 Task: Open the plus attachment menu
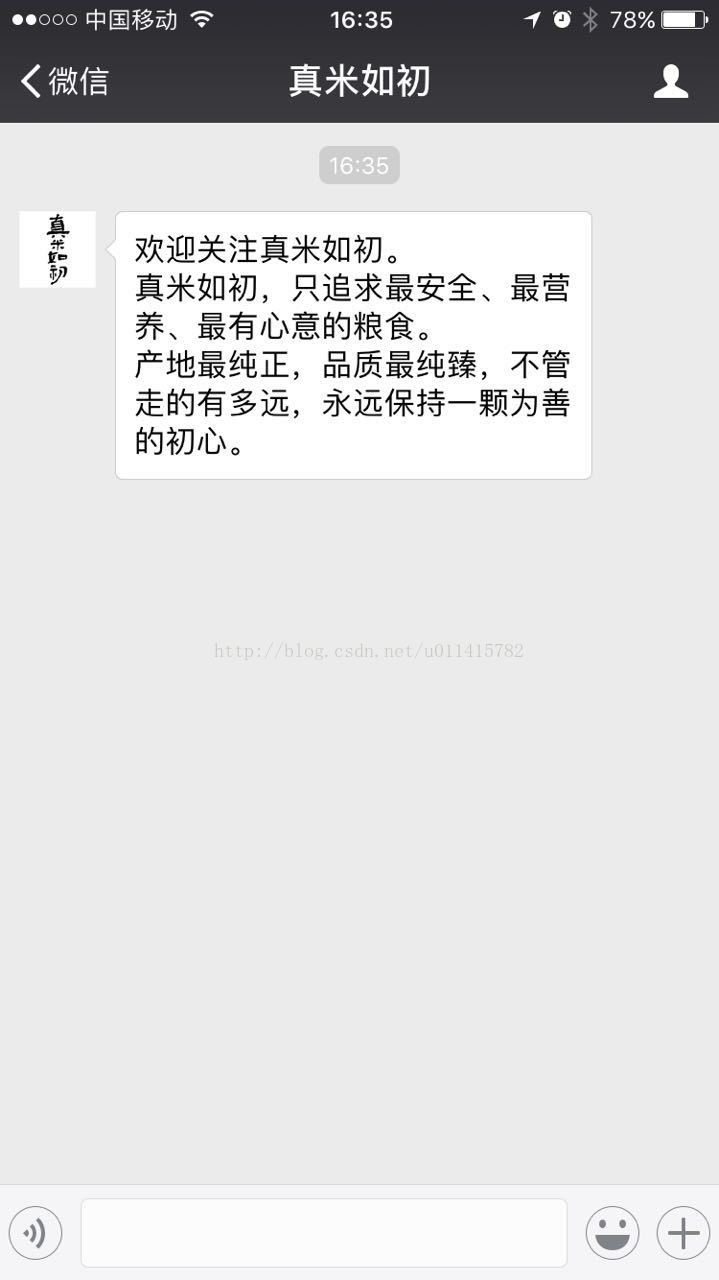[683, 1233]
